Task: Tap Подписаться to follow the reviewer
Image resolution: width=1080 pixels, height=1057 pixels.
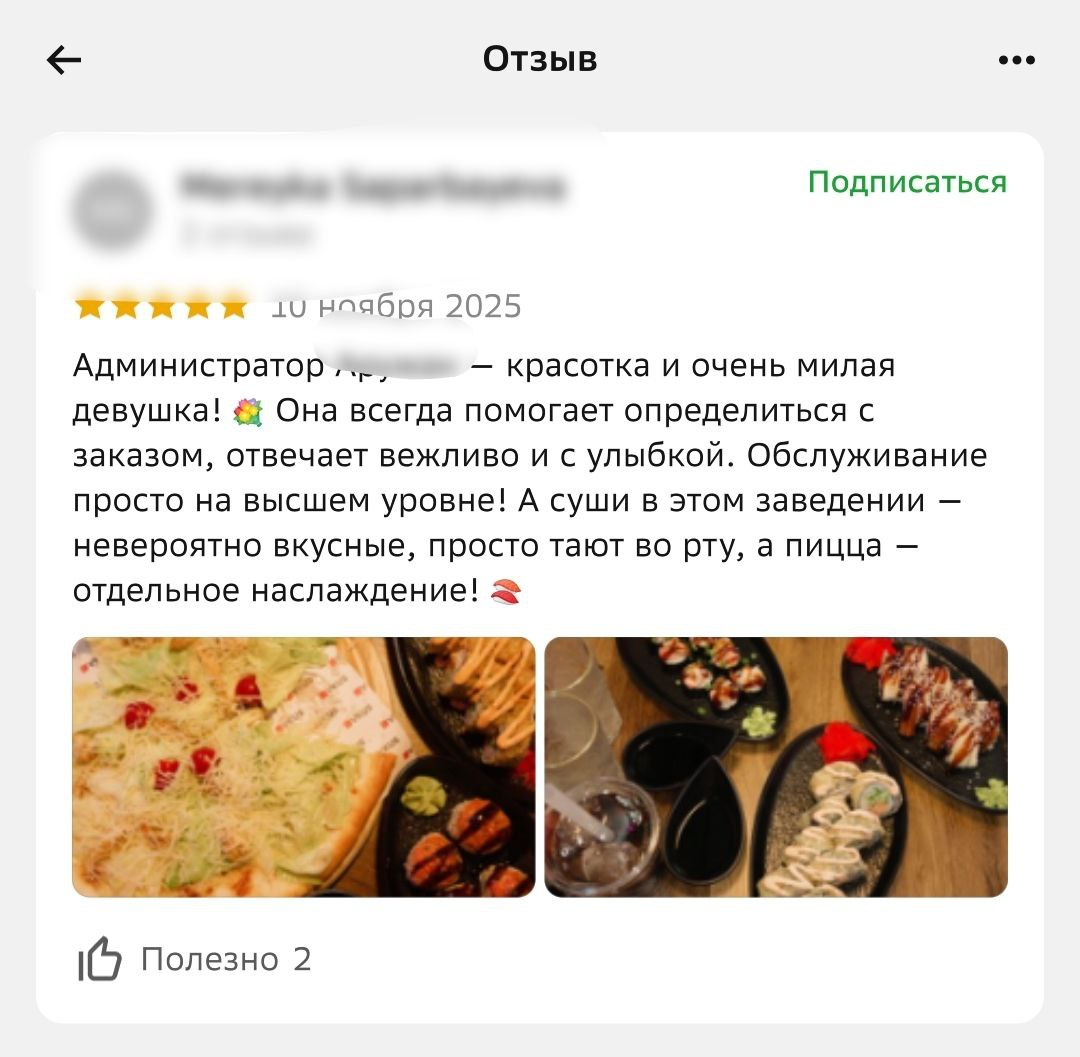Action: pos(906,182)
